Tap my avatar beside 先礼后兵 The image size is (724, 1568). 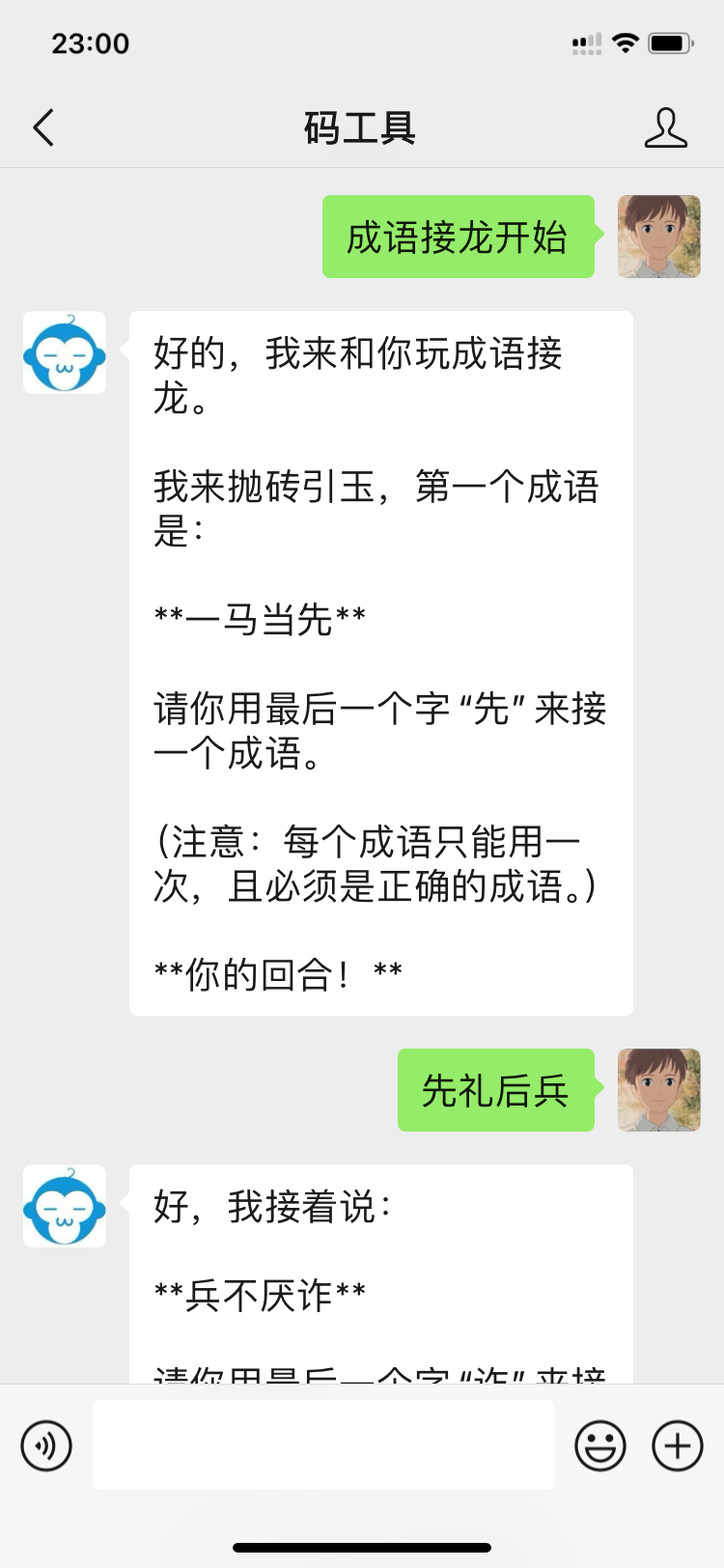658,1090
